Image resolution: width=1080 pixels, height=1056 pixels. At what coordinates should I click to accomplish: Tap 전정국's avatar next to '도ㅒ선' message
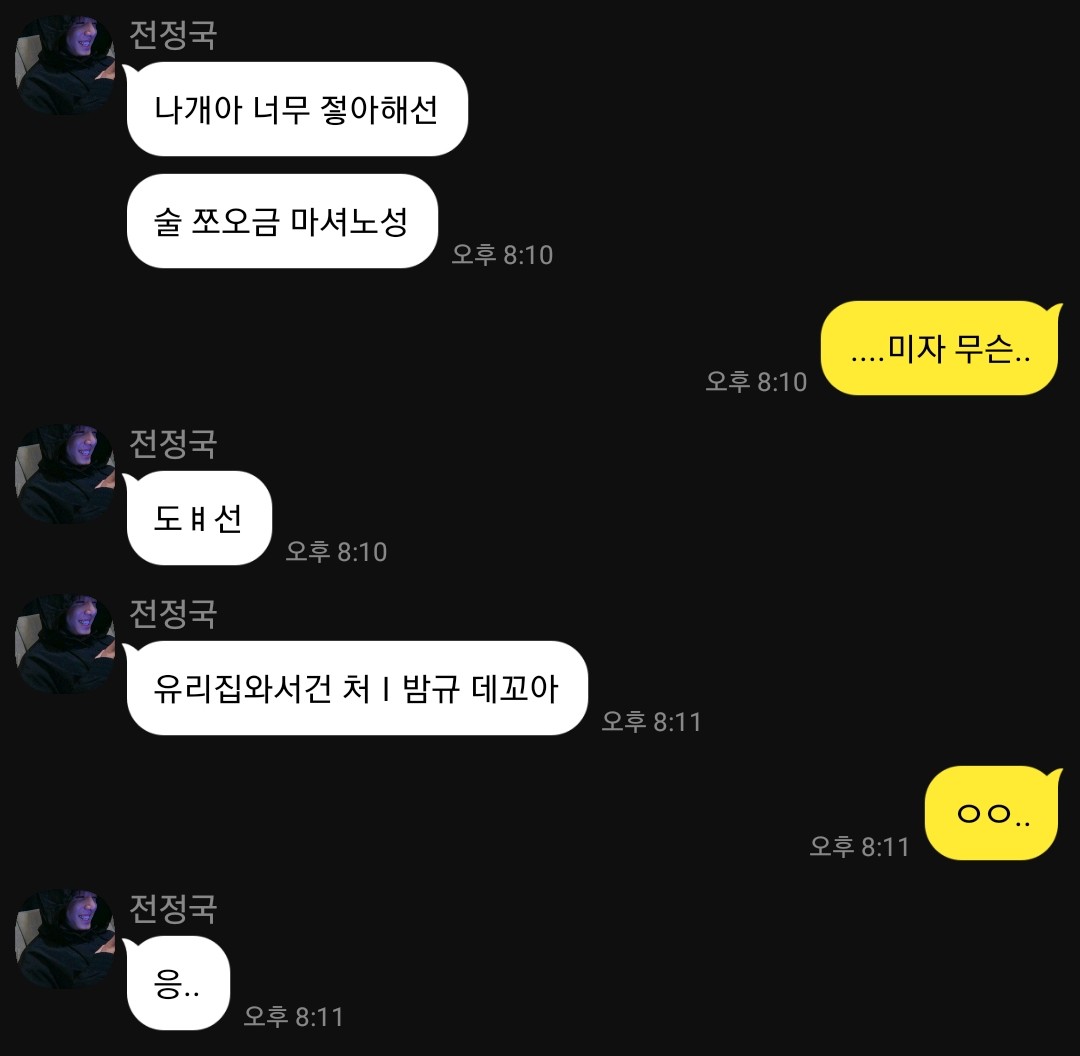[x=65, y=473]
